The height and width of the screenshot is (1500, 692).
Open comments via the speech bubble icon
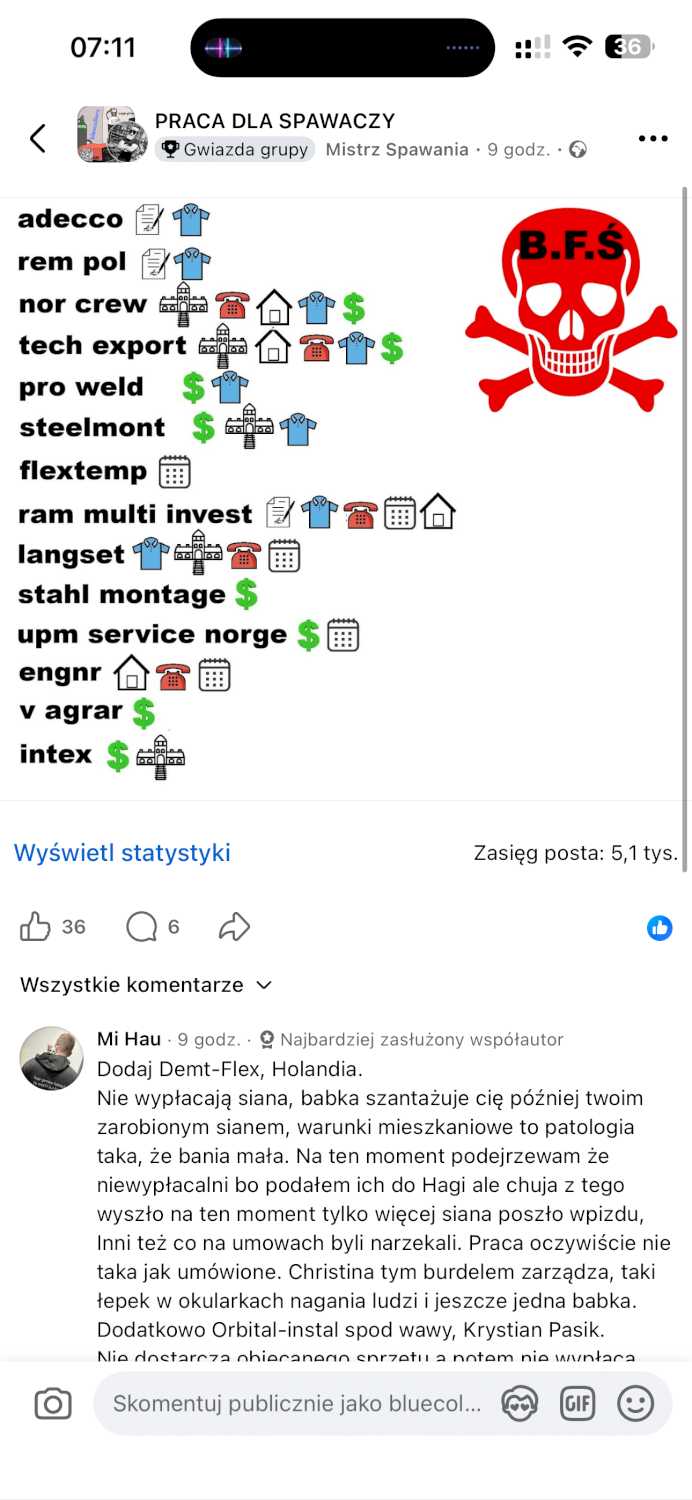tap(141, 927)
